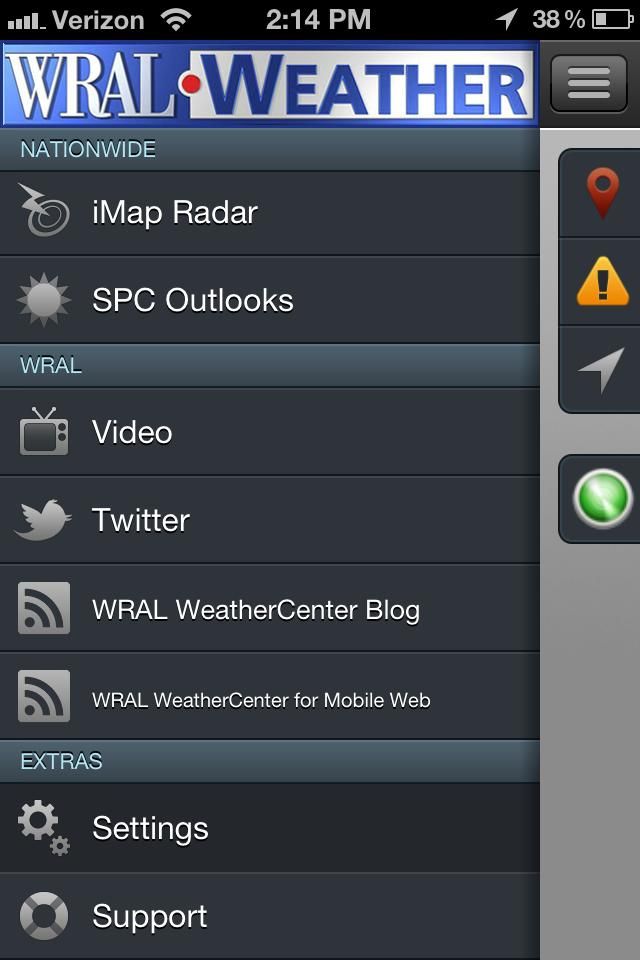Viewport: 640px width, 960px height.
Task: Open Settings
Action: pyautogui.click(x=270, y=828)
